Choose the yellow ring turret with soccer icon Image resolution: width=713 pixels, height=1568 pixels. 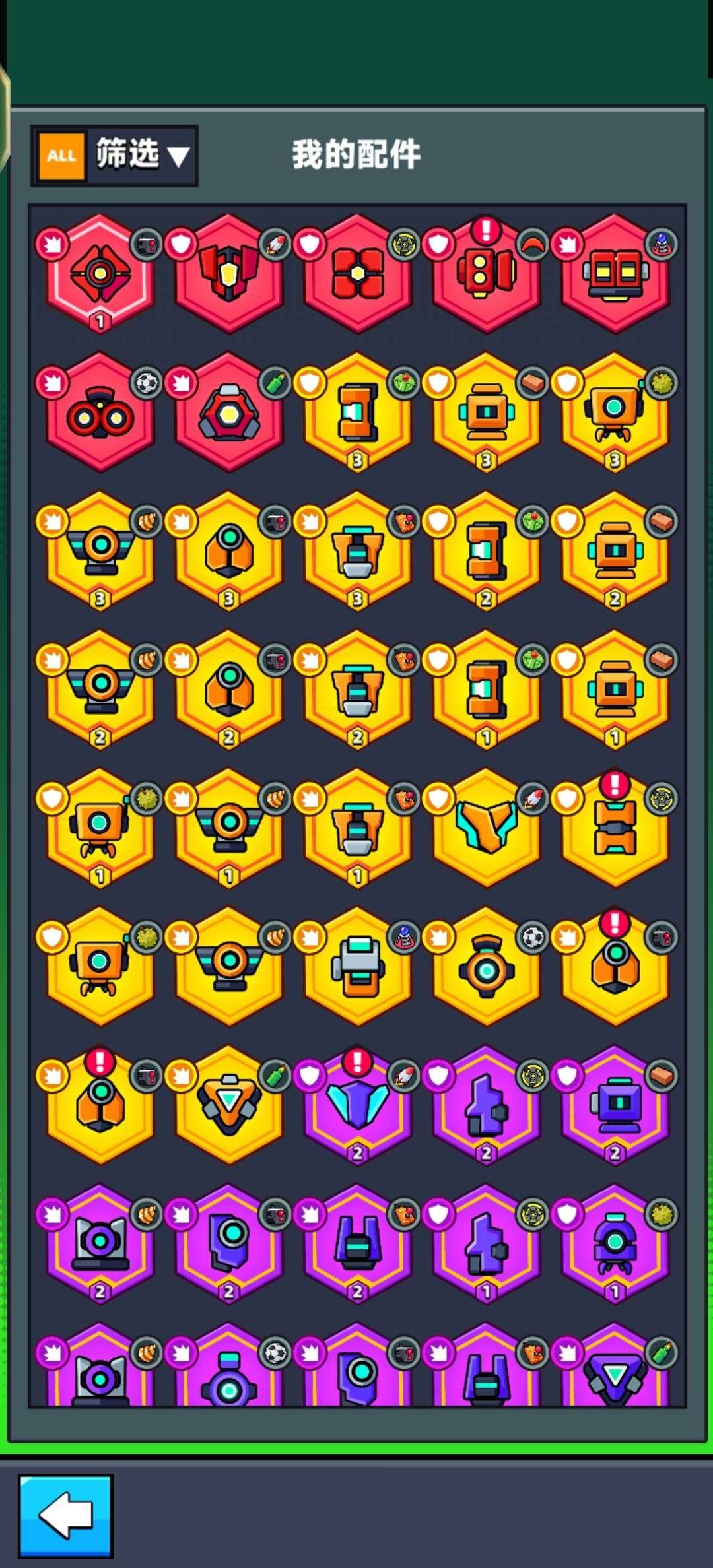[486, 967]
